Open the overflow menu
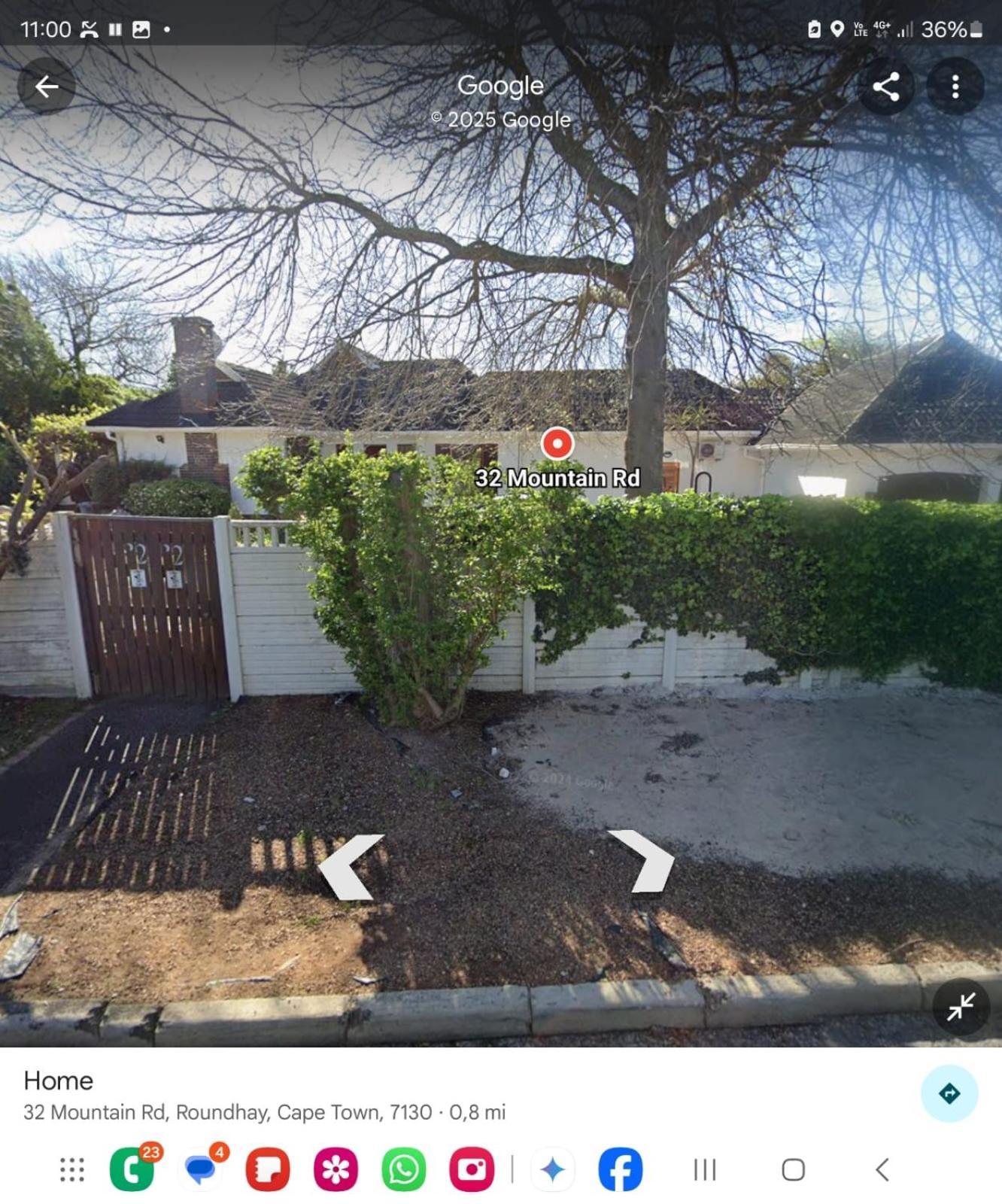Screen dimensions: 1002x1204 [x=955, y=87]
